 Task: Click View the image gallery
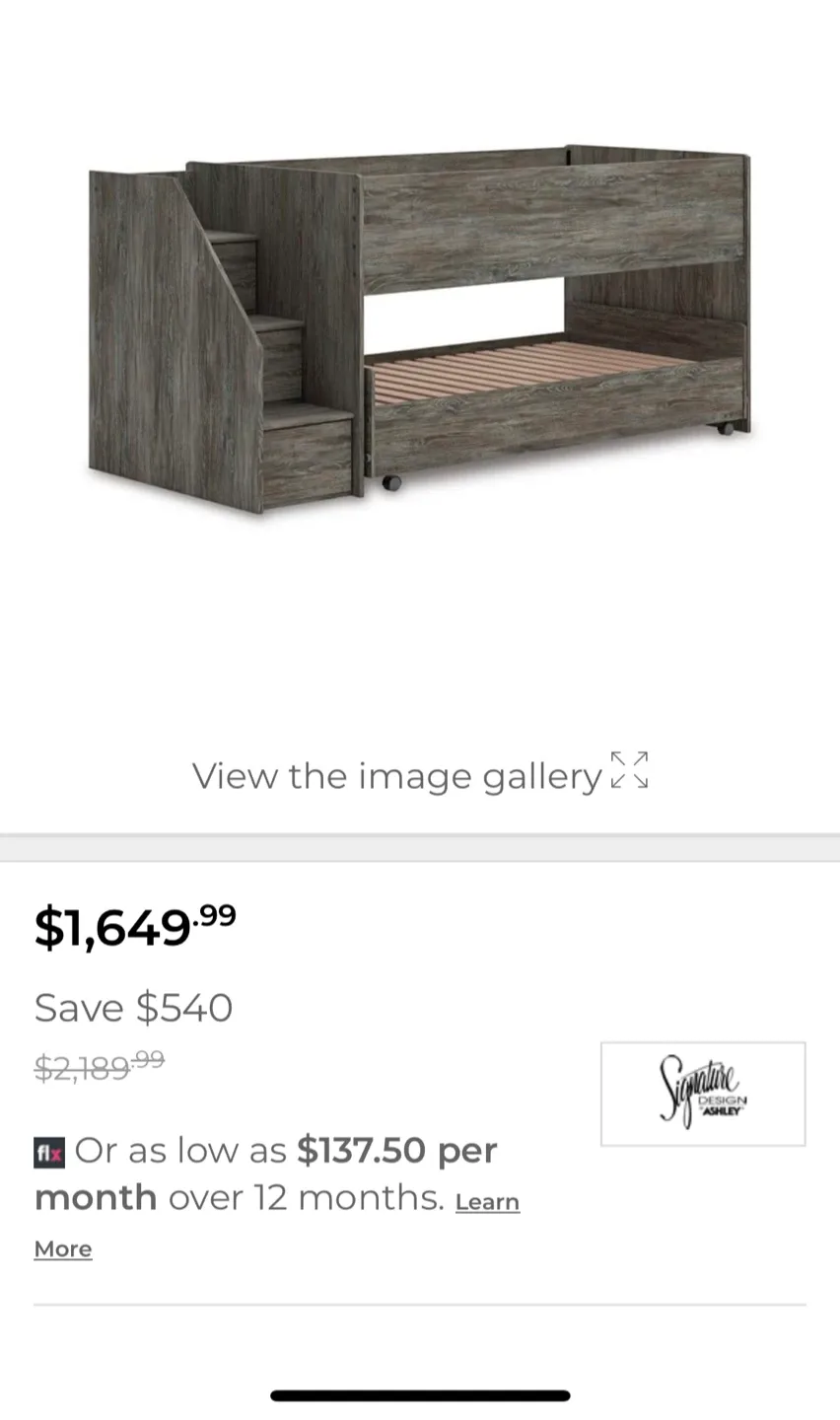(x=394, y=776)
